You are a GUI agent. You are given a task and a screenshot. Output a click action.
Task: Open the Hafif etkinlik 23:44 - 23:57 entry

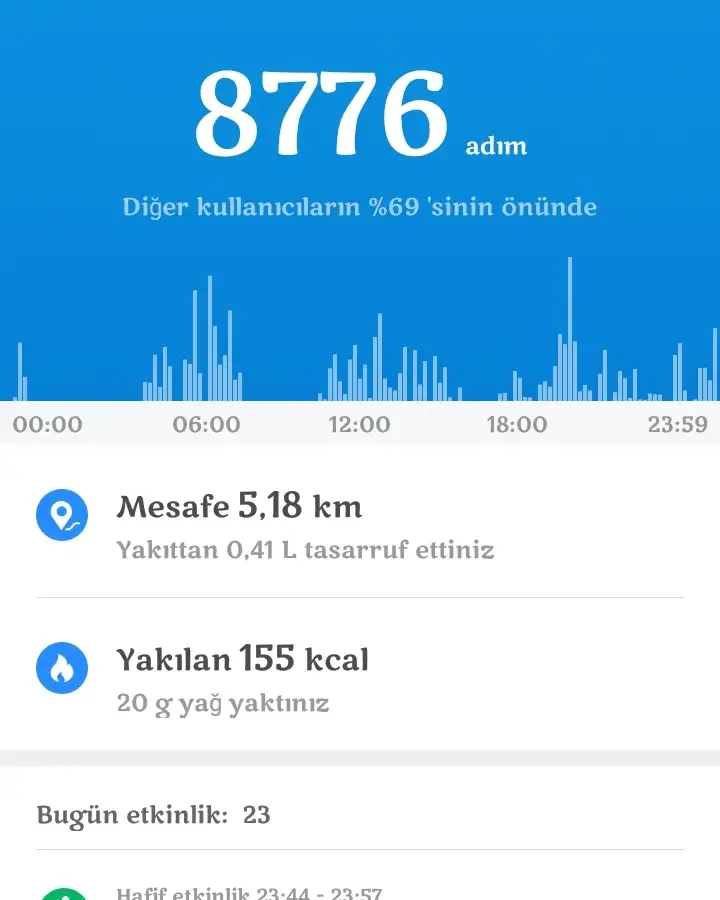250,891
